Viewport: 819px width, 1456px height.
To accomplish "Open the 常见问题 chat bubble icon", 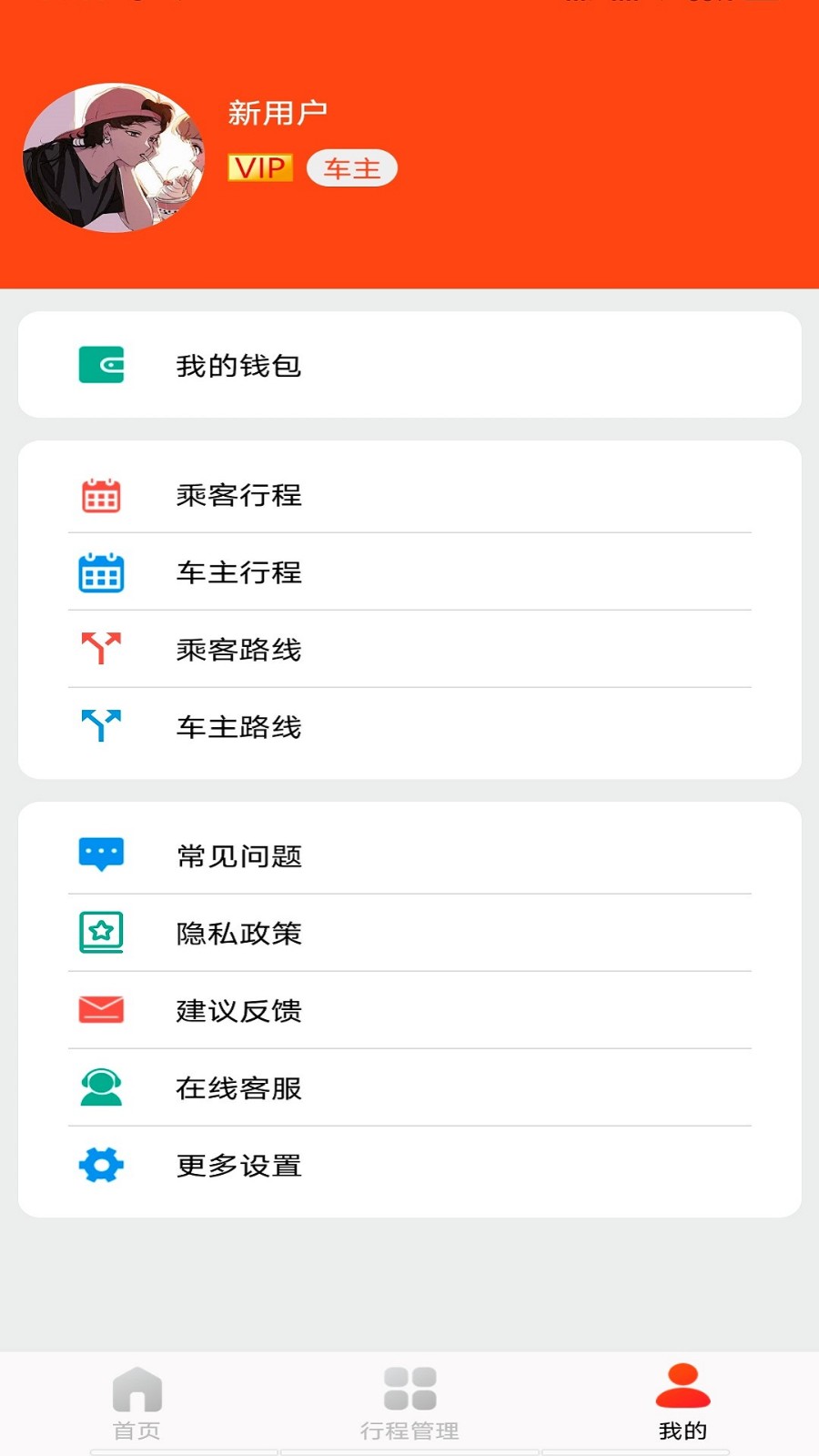I will click(x=101, y=854).
